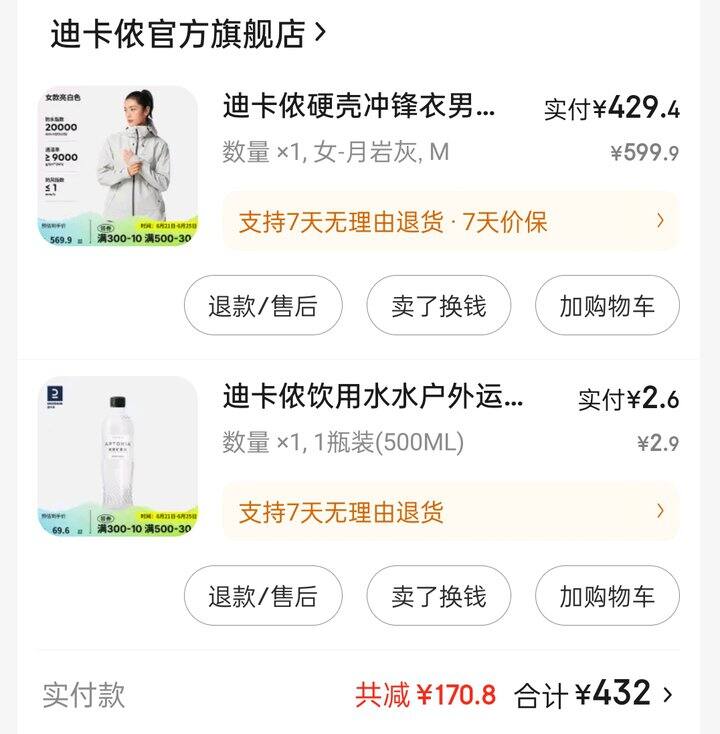Request 退款/售后 for the jacket
The image size is (720, 734).
[x=263, y=306]
